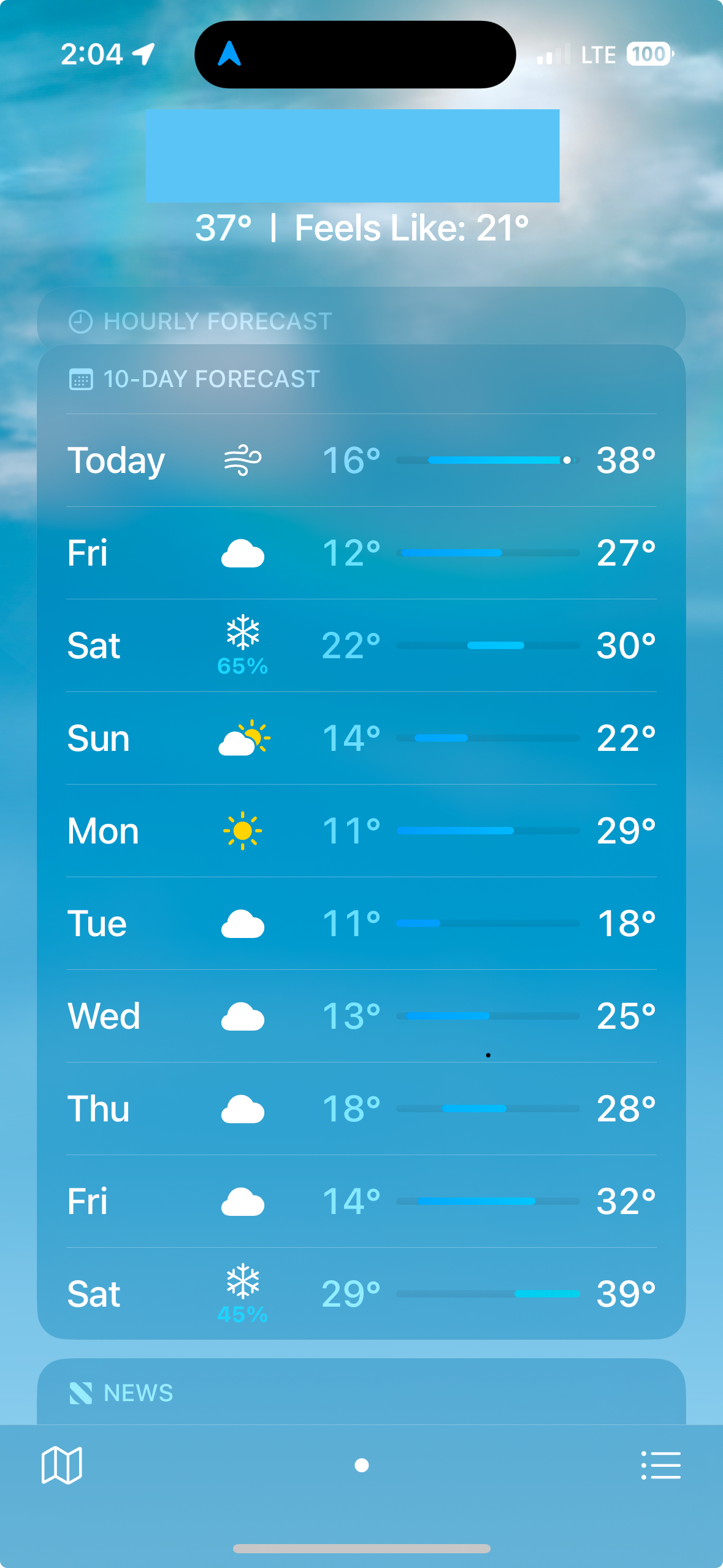723x1568 pixels.
Task: Open the saved locations list
Action: tap(660, 1465)
